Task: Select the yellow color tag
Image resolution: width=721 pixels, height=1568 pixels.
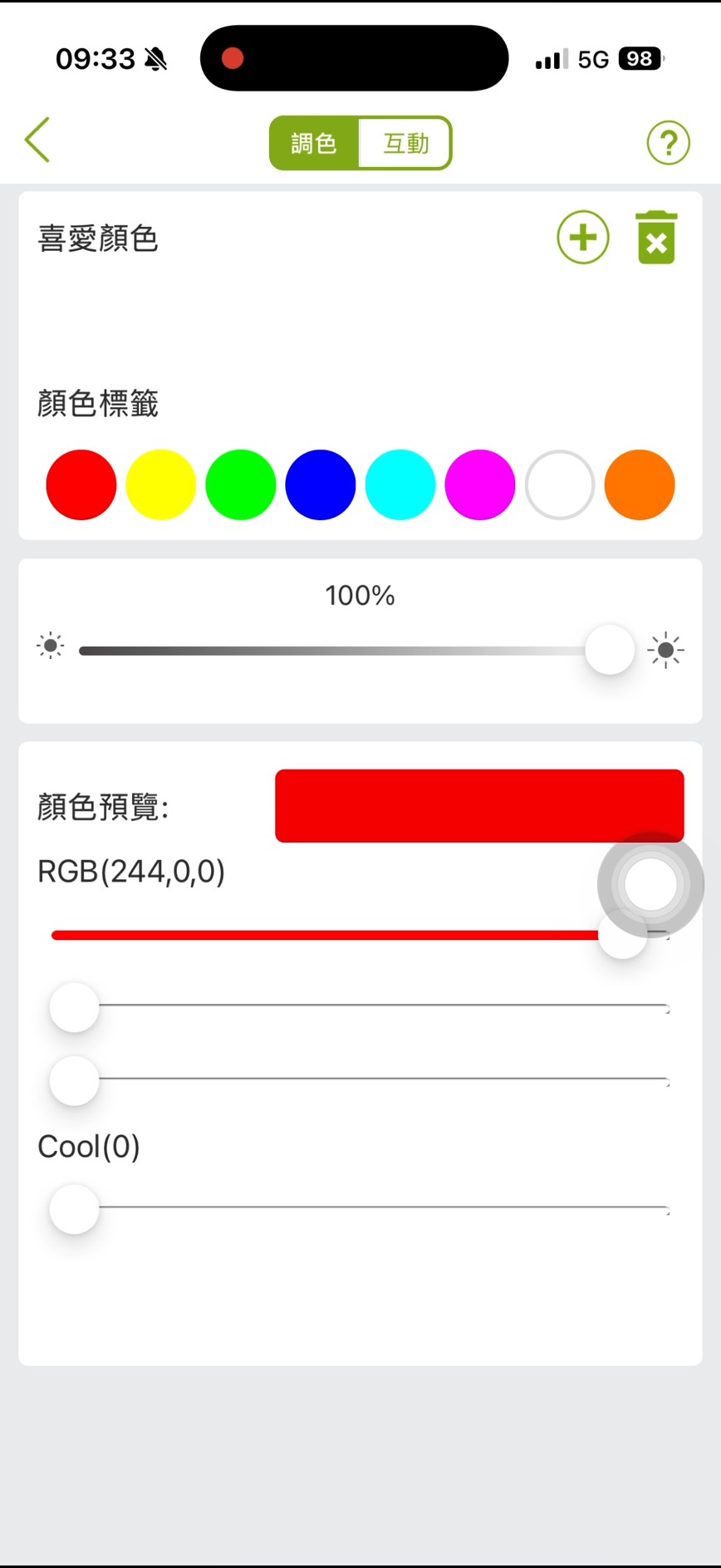Action: tap(160, 484)
